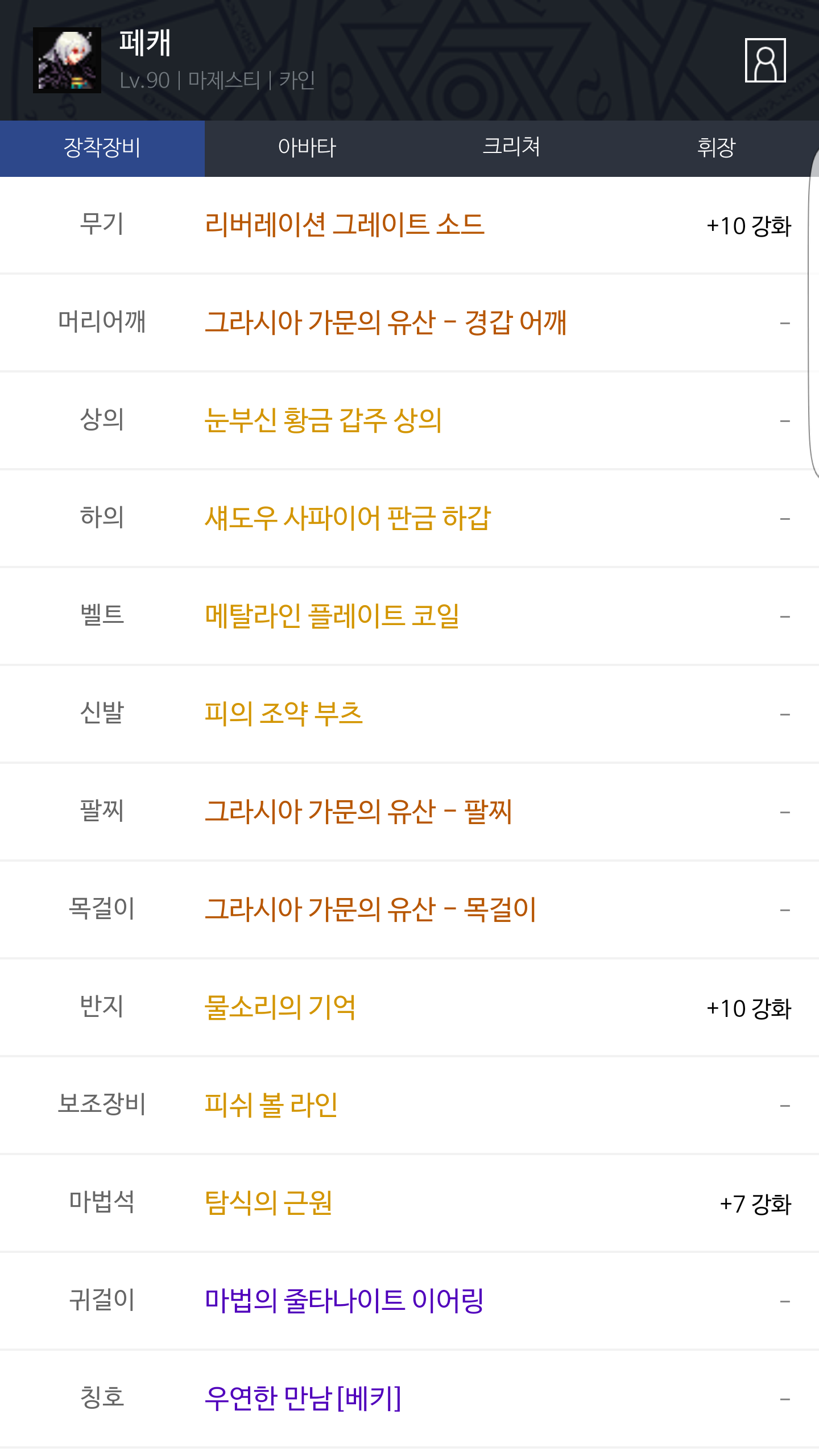This screenshot has height=1456, width=819.
Task: Open weapon item 리버레이션 그레이트 소드
Action: pyautogui.click(x=344, y=225)
